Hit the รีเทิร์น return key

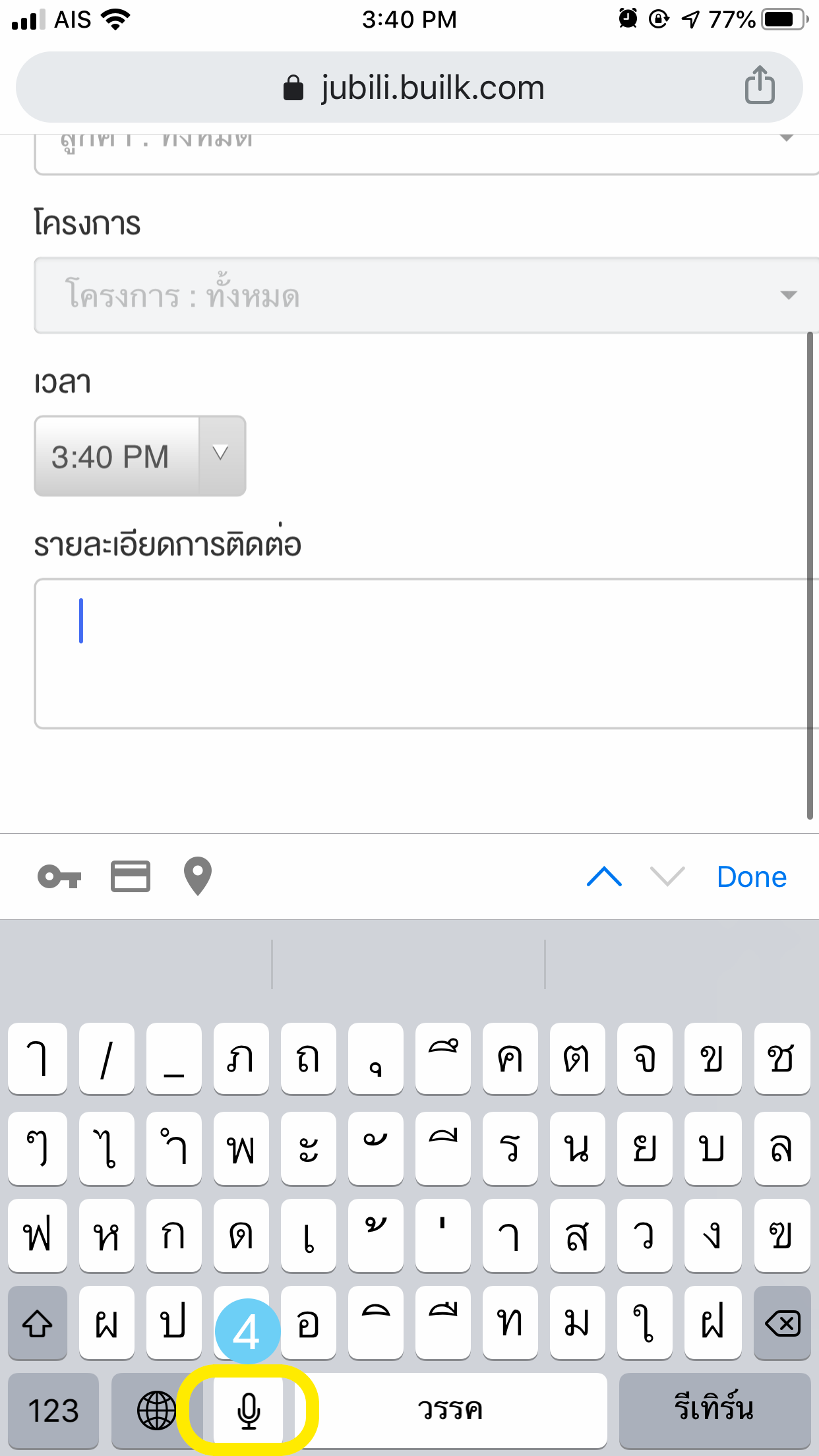point(714,1410)
